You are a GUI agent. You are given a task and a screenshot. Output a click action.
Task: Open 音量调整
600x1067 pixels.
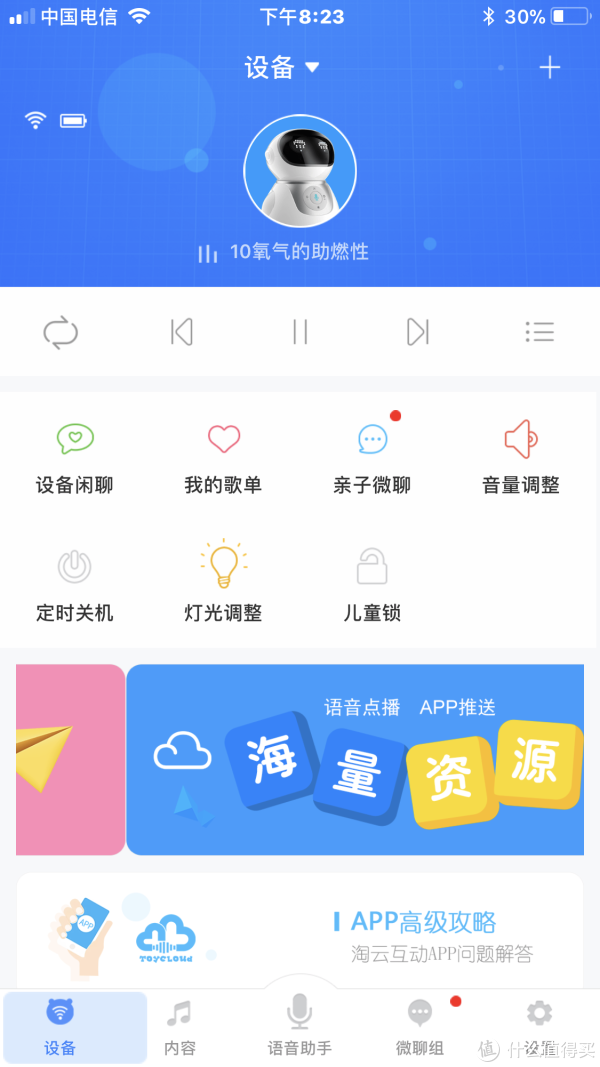click(521, 459)
